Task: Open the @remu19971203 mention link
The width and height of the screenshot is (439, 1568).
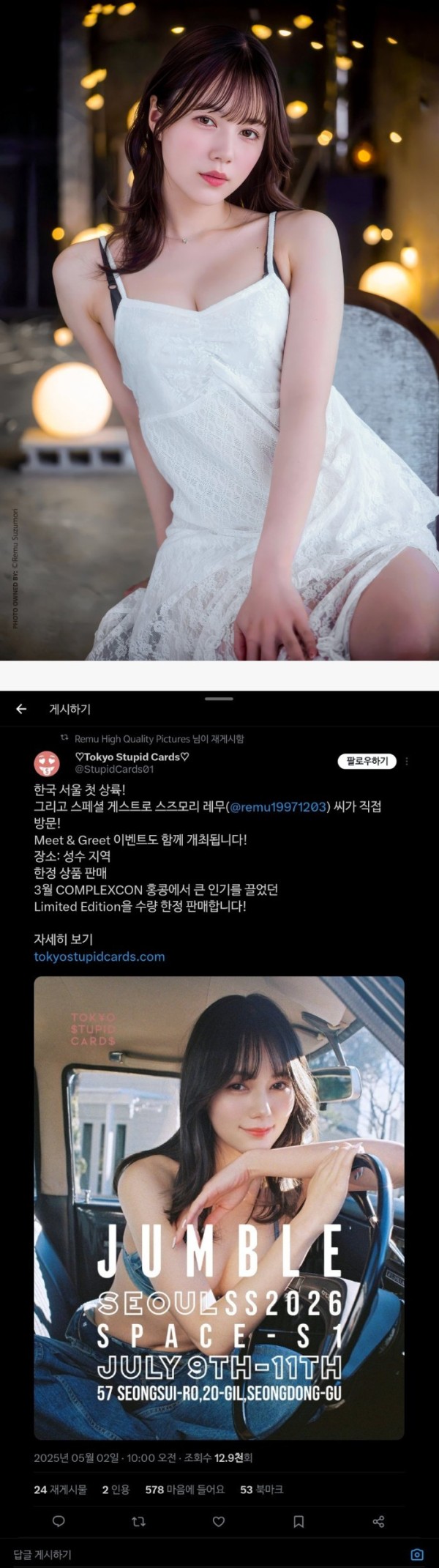Action: click(x=279, y=807)
